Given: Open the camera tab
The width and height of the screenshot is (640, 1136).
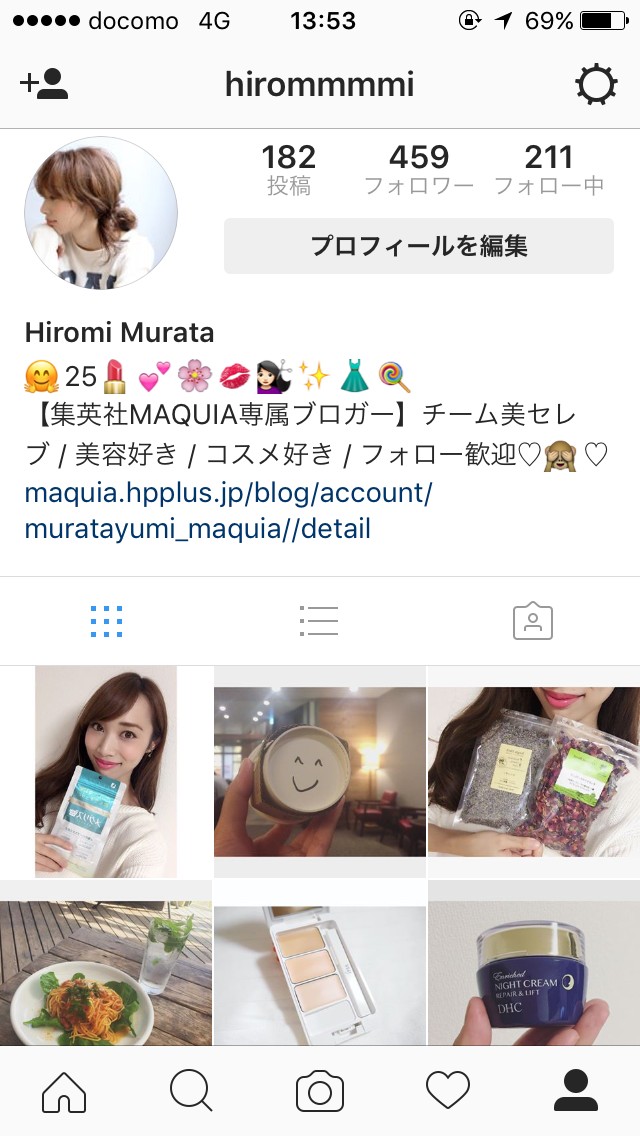Looking at the screenshot, I should [320, 1091].
